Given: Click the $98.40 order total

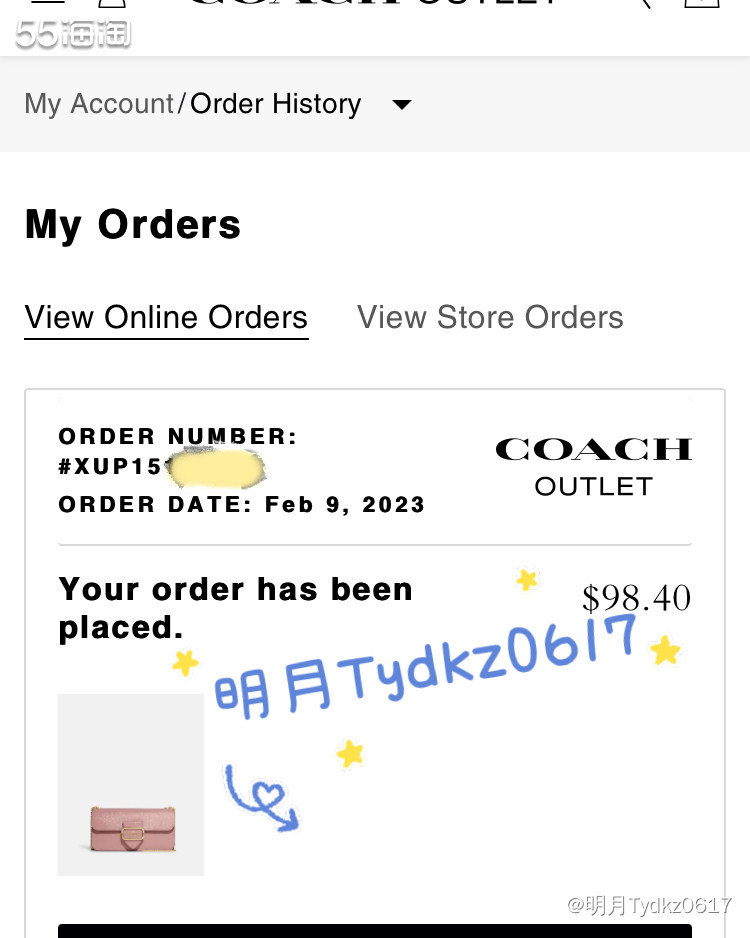Looking at the screenshot, I should point(636,597).
